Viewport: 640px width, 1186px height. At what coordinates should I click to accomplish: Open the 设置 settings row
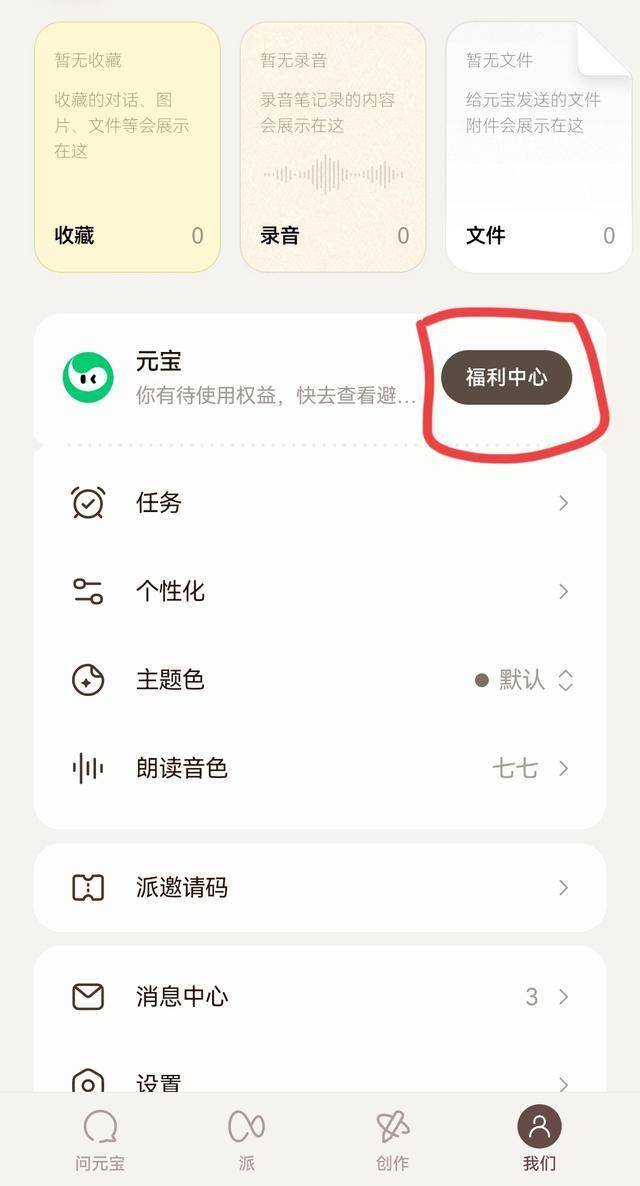click(320, 1074)
